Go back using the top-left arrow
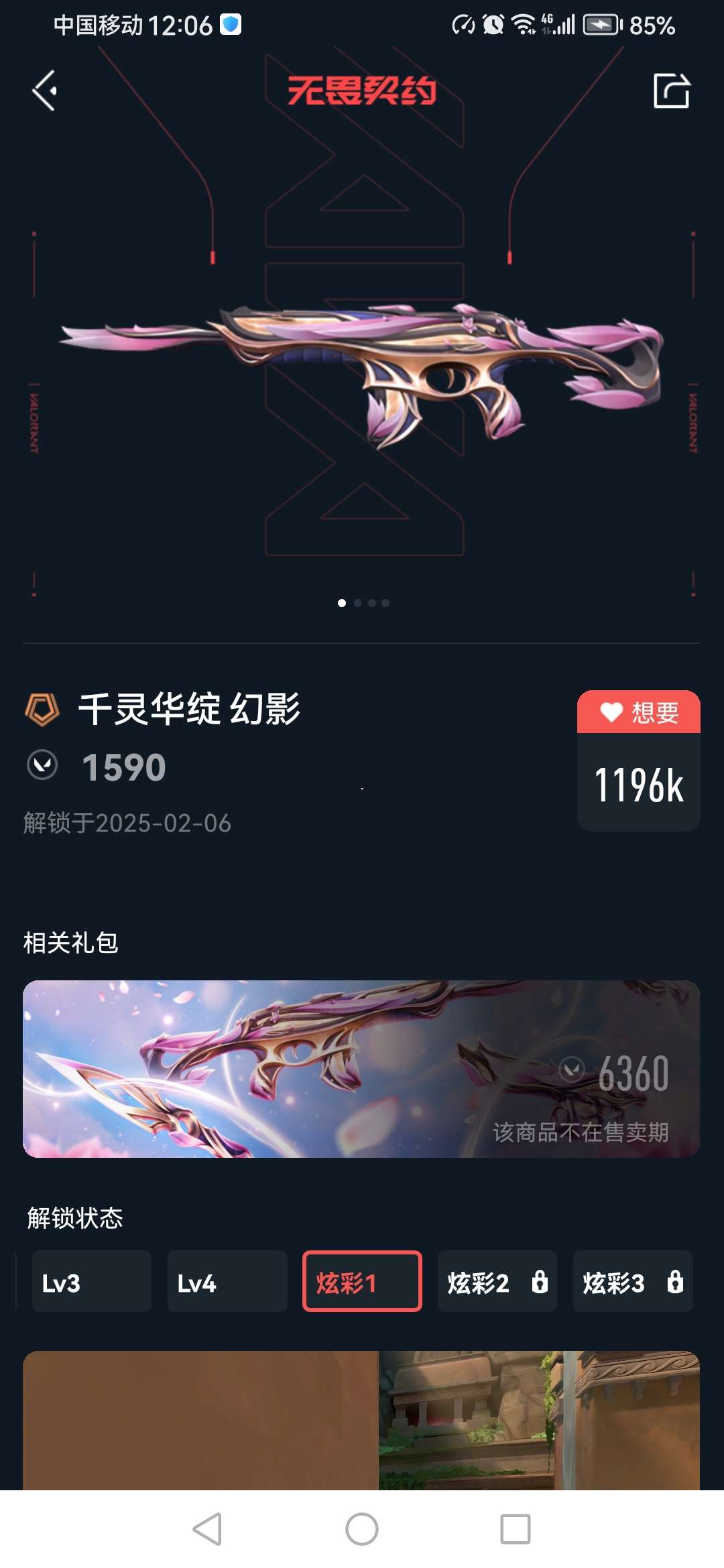Screen dimensions: 724x1568 45,91
